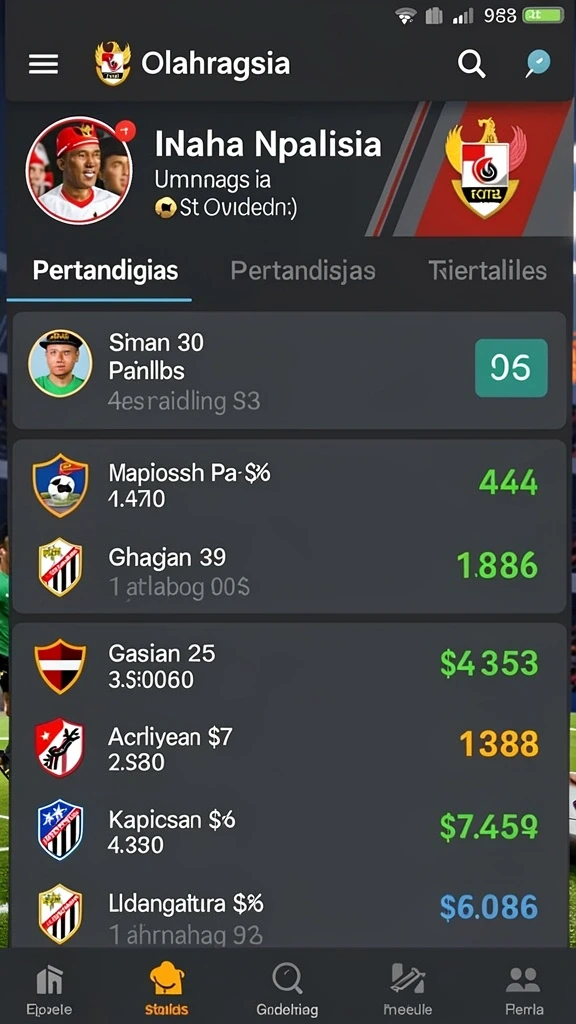
Task: Open the profile photo of Inaha Npalisia
Action: pos(78,170)
